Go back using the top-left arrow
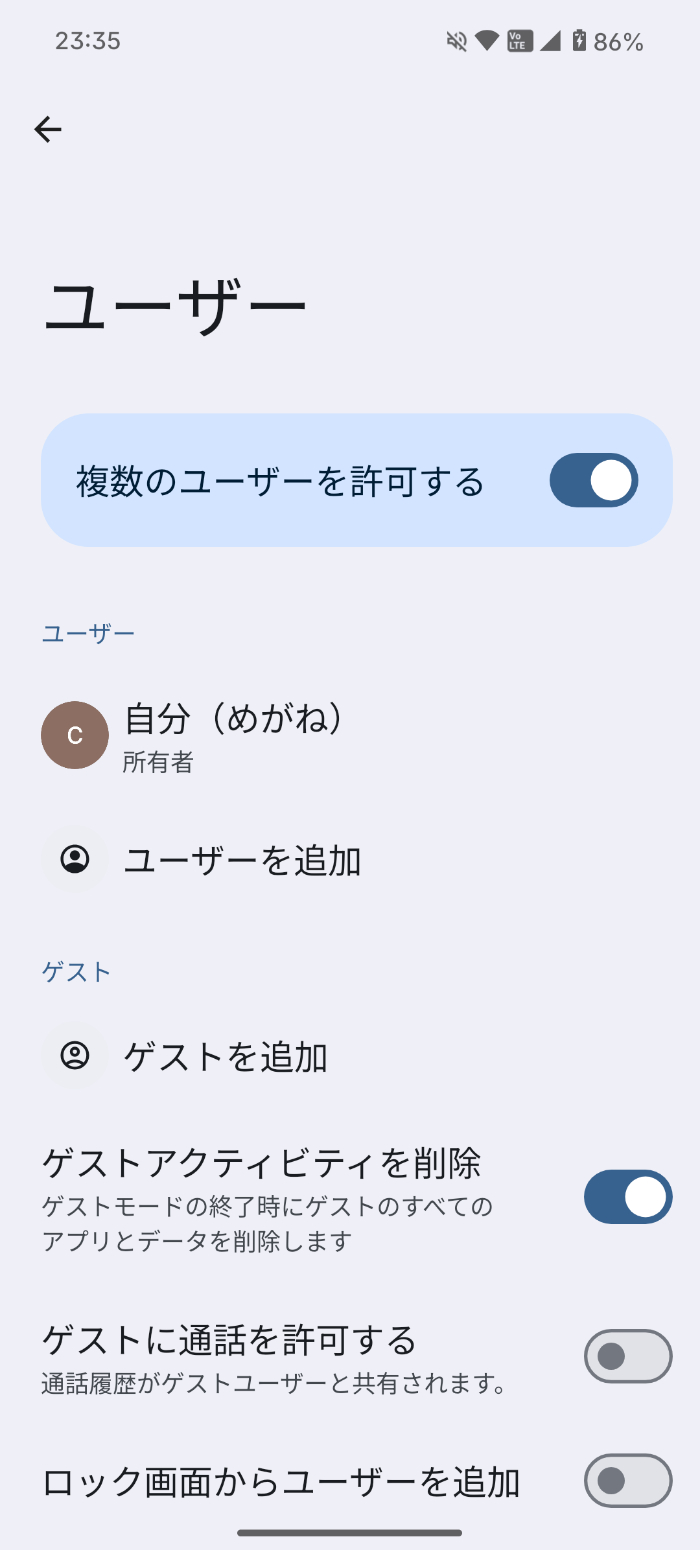This screenshot has height=1550, width=700. click(x=48, y=129)
